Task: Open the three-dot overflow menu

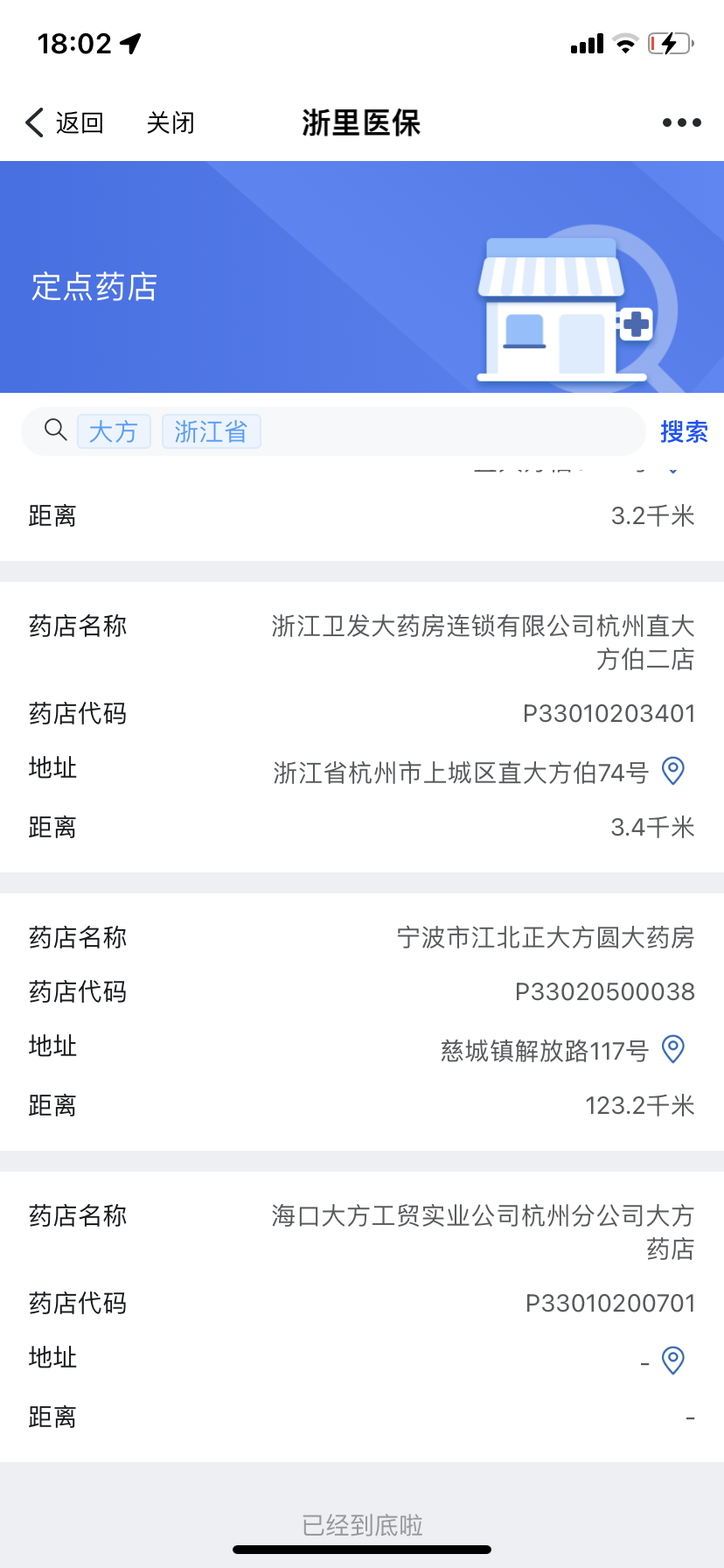Action: 681,122
